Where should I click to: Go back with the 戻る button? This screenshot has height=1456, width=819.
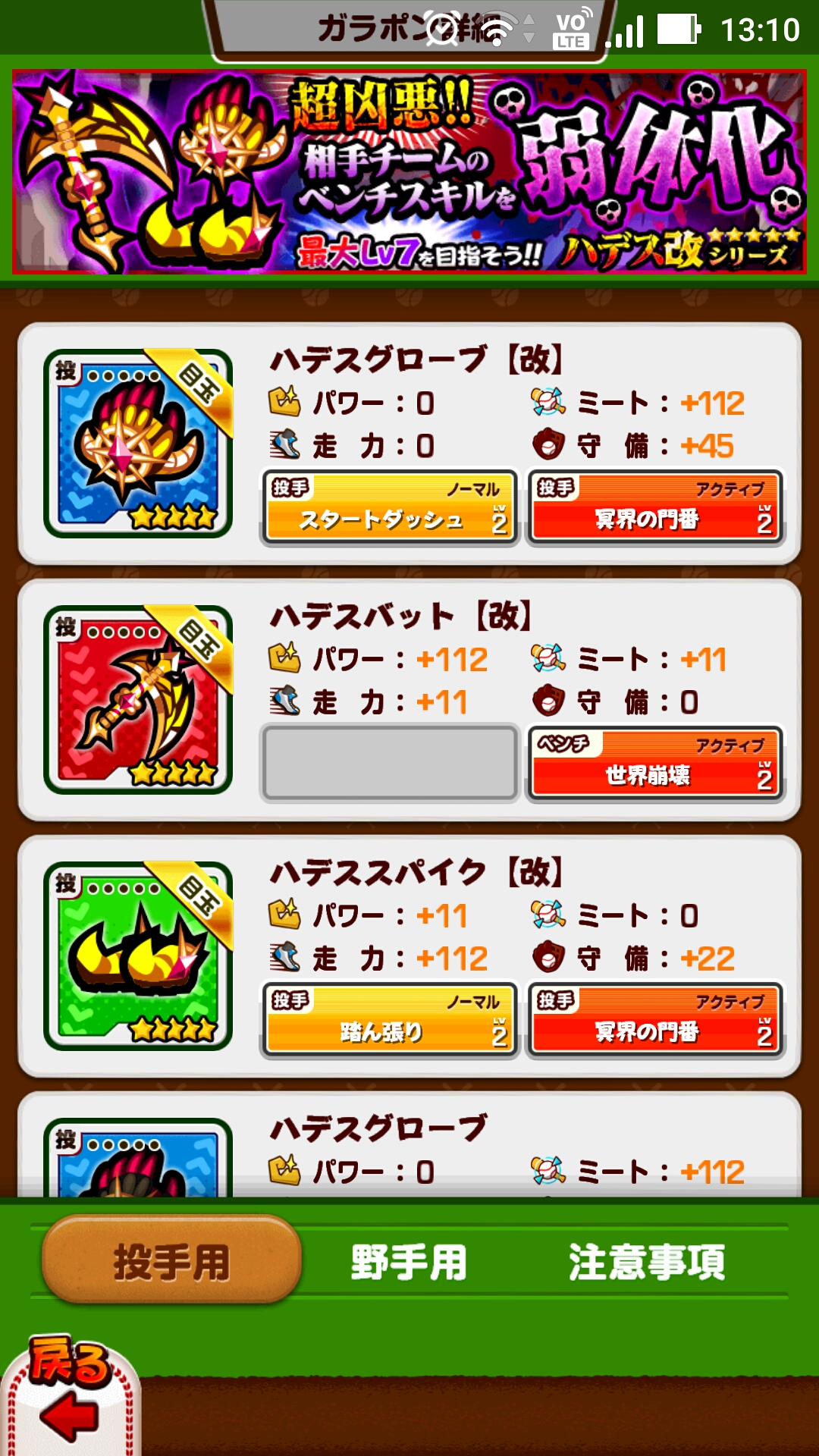tap(68, 1395)
